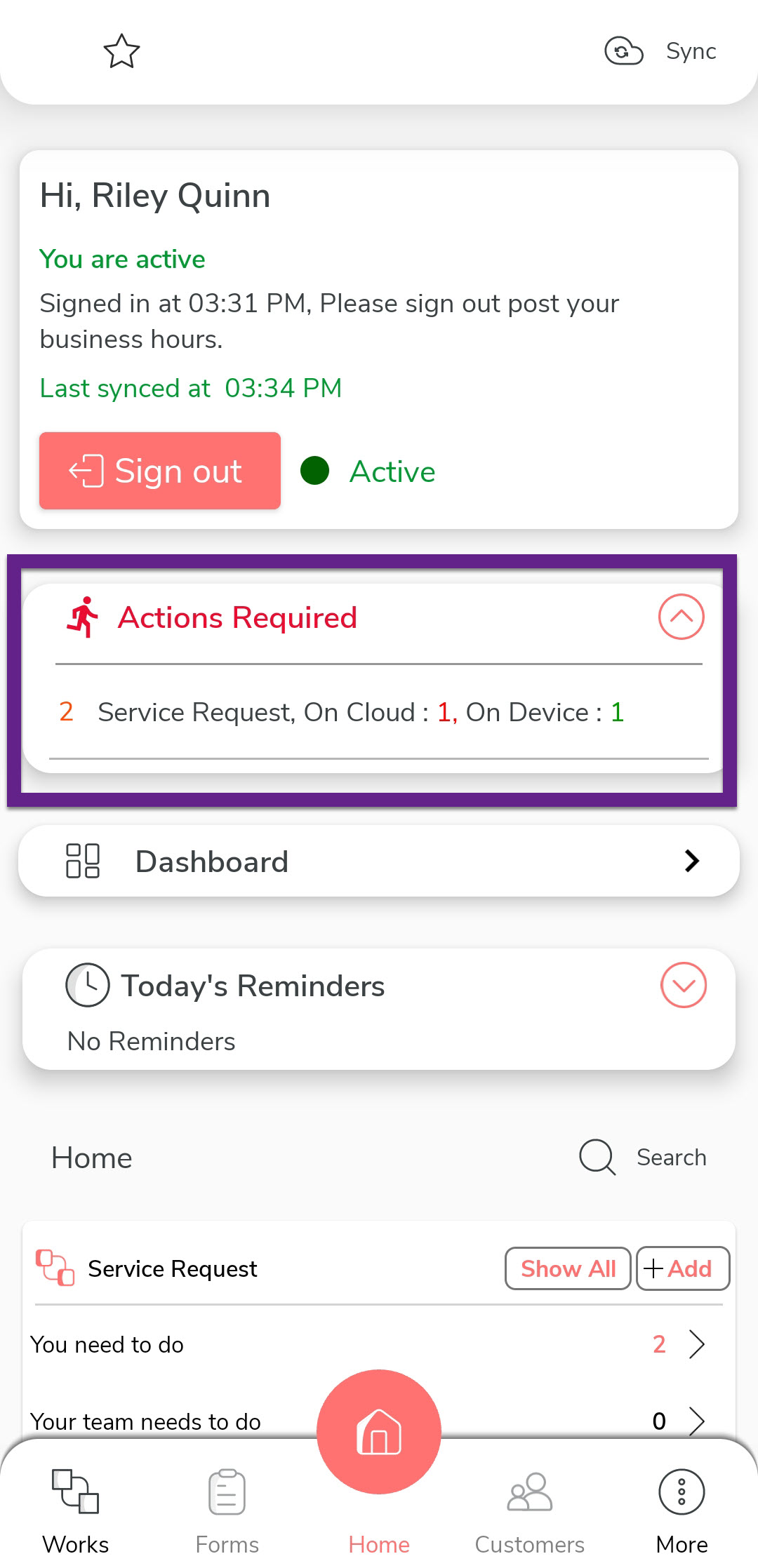Image resolution: width=758 pixels, height=1568 pixels.
Task: Open the More menu
Action: coord(681,1508)
